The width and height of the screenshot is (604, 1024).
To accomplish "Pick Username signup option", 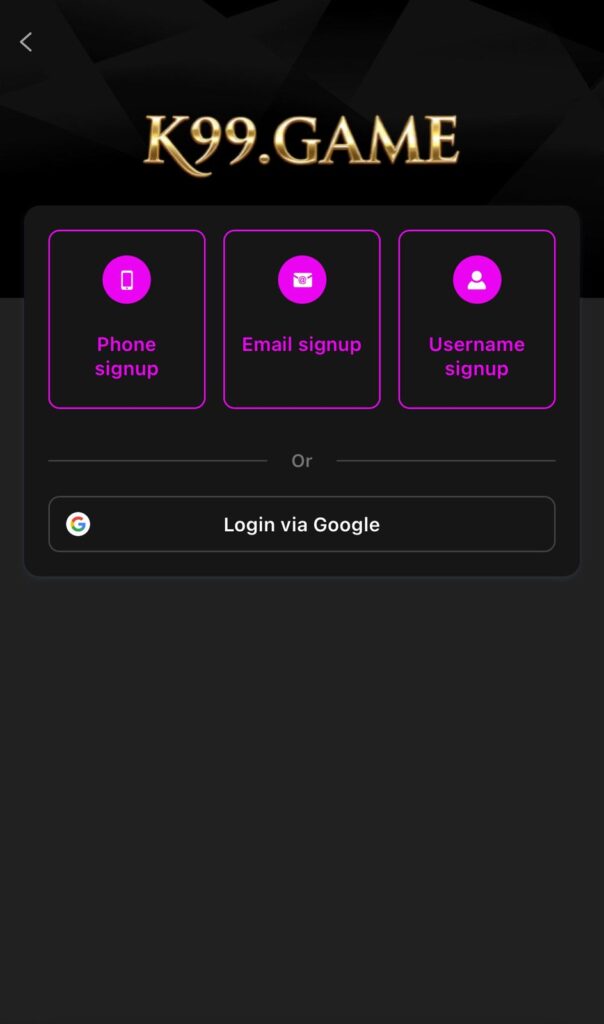I will click(476, 319).
